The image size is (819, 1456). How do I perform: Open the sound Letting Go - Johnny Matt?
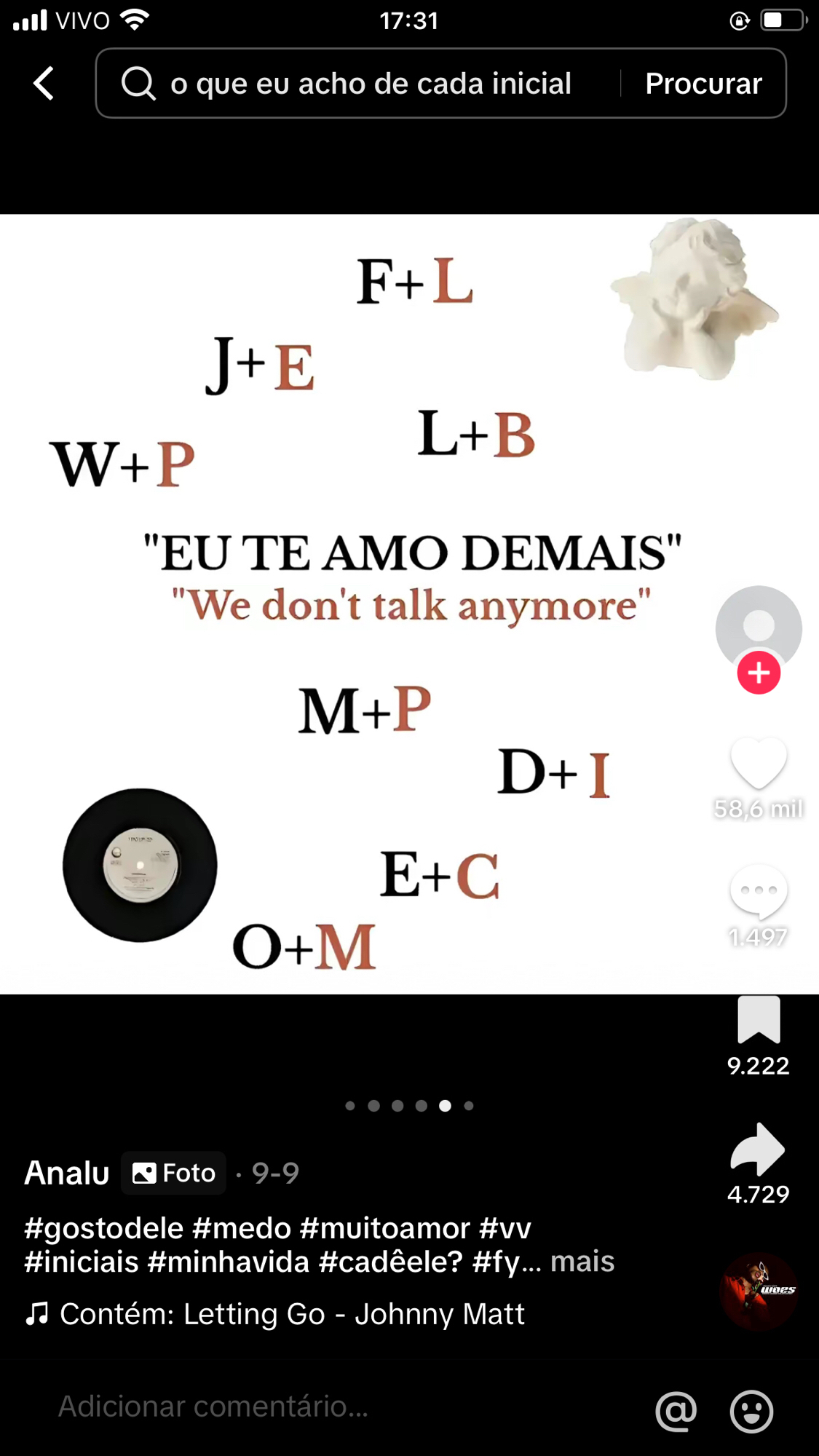coord(291,1314)
